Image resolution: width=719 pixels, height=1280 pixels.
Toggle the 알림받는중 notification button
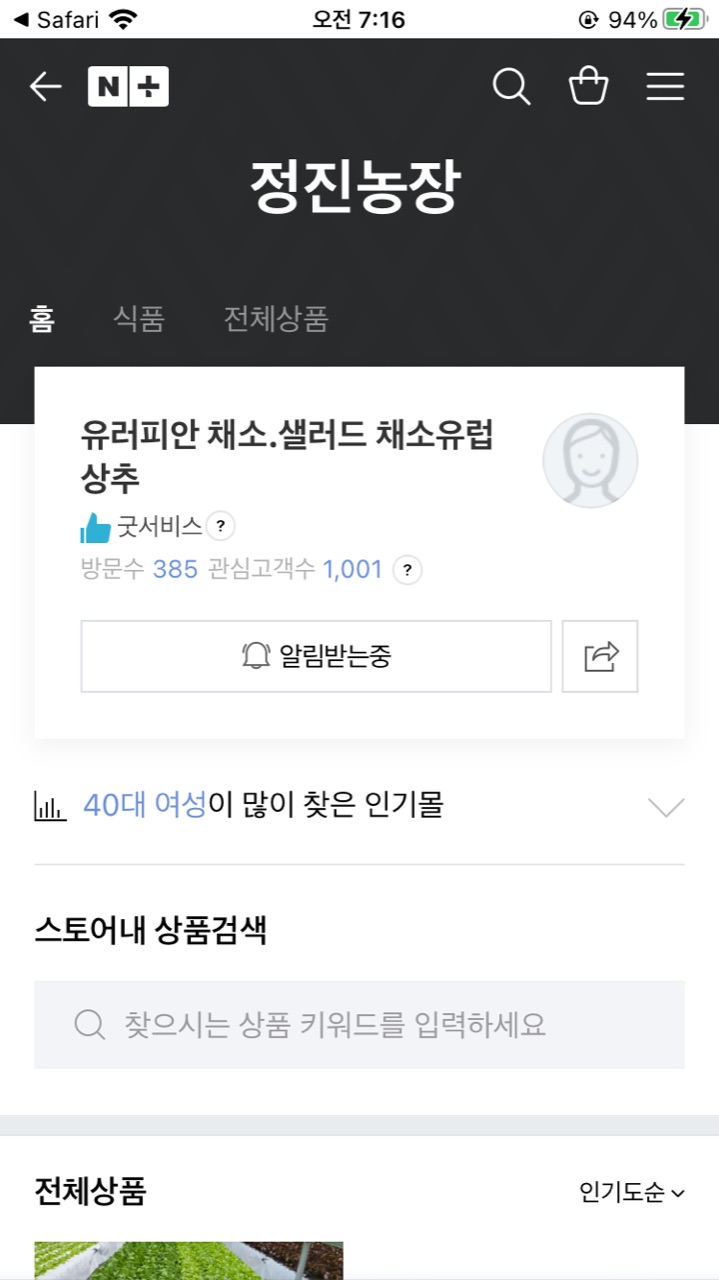point(316,656)
